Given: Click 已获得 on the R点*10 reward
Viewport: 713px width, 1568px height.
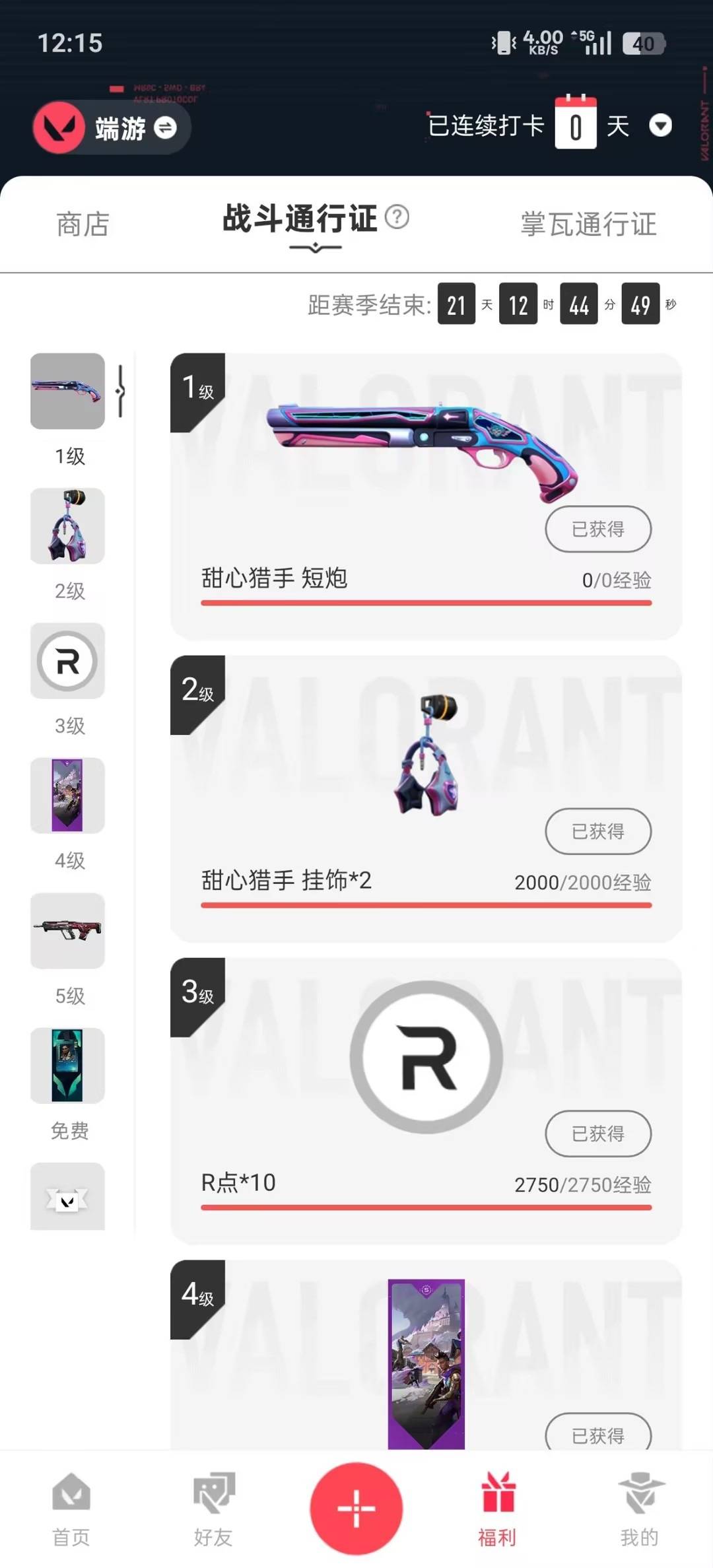Looking at the screenshot, I should click(597, 1134).
